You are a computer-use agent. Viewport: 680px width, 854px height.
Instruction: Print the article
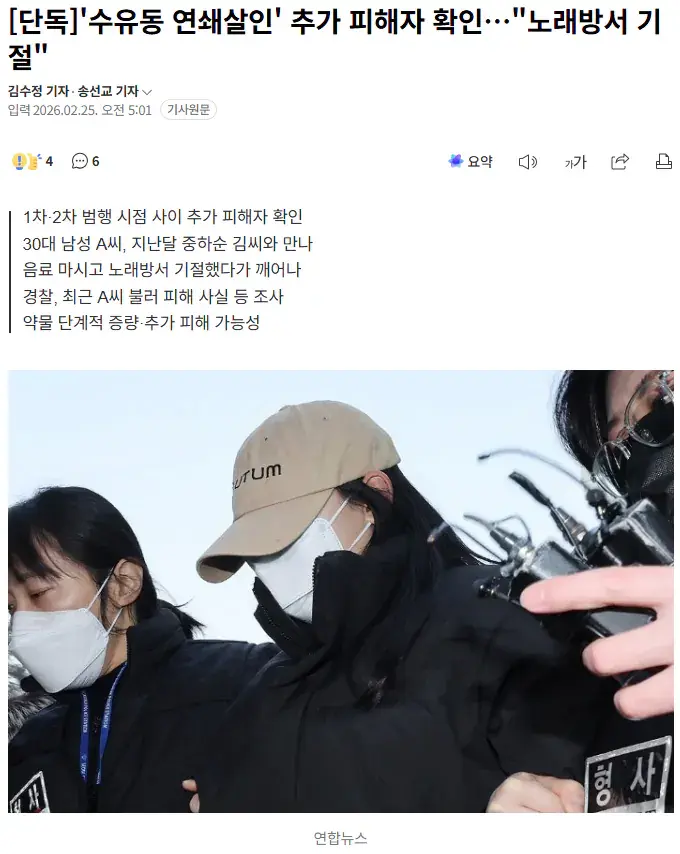[663, 162]
